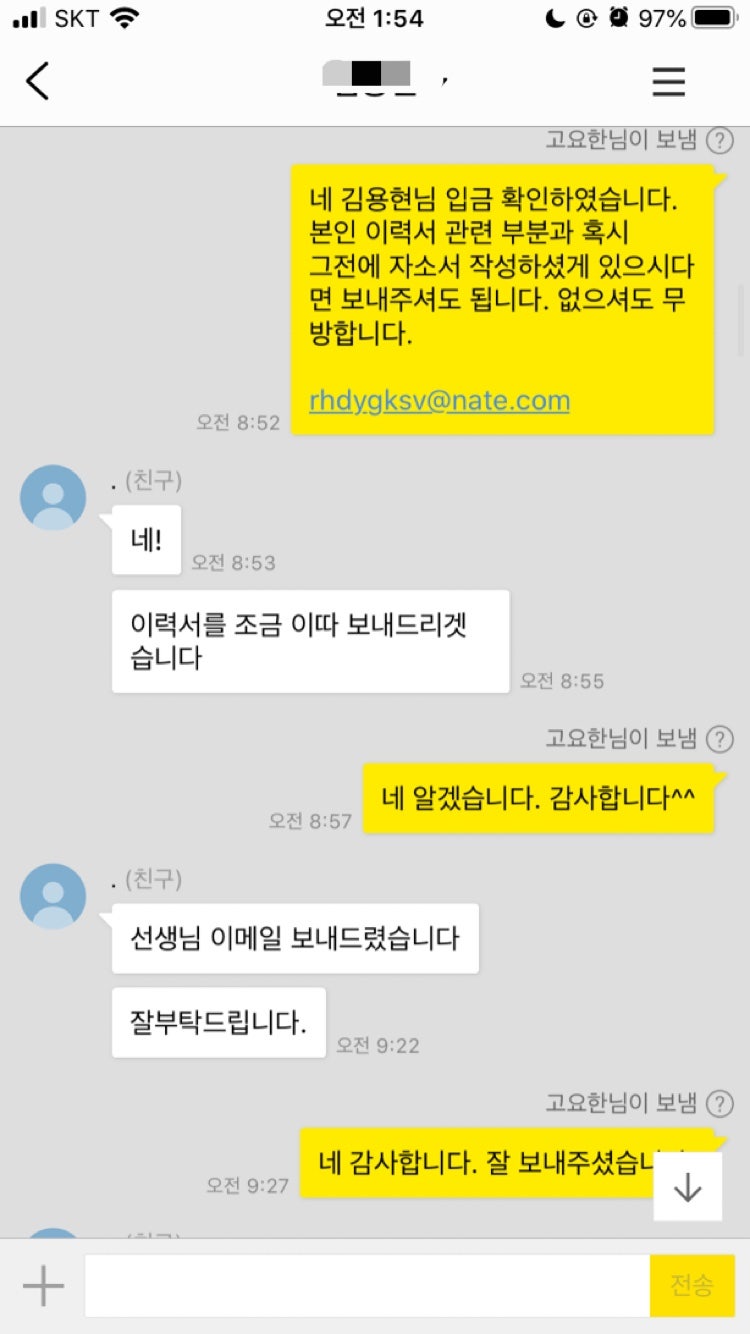Screen dimensions: 750x1334
Task: Tap the question mark next to the 오전 8:52 message
Action: coord(719,140)
